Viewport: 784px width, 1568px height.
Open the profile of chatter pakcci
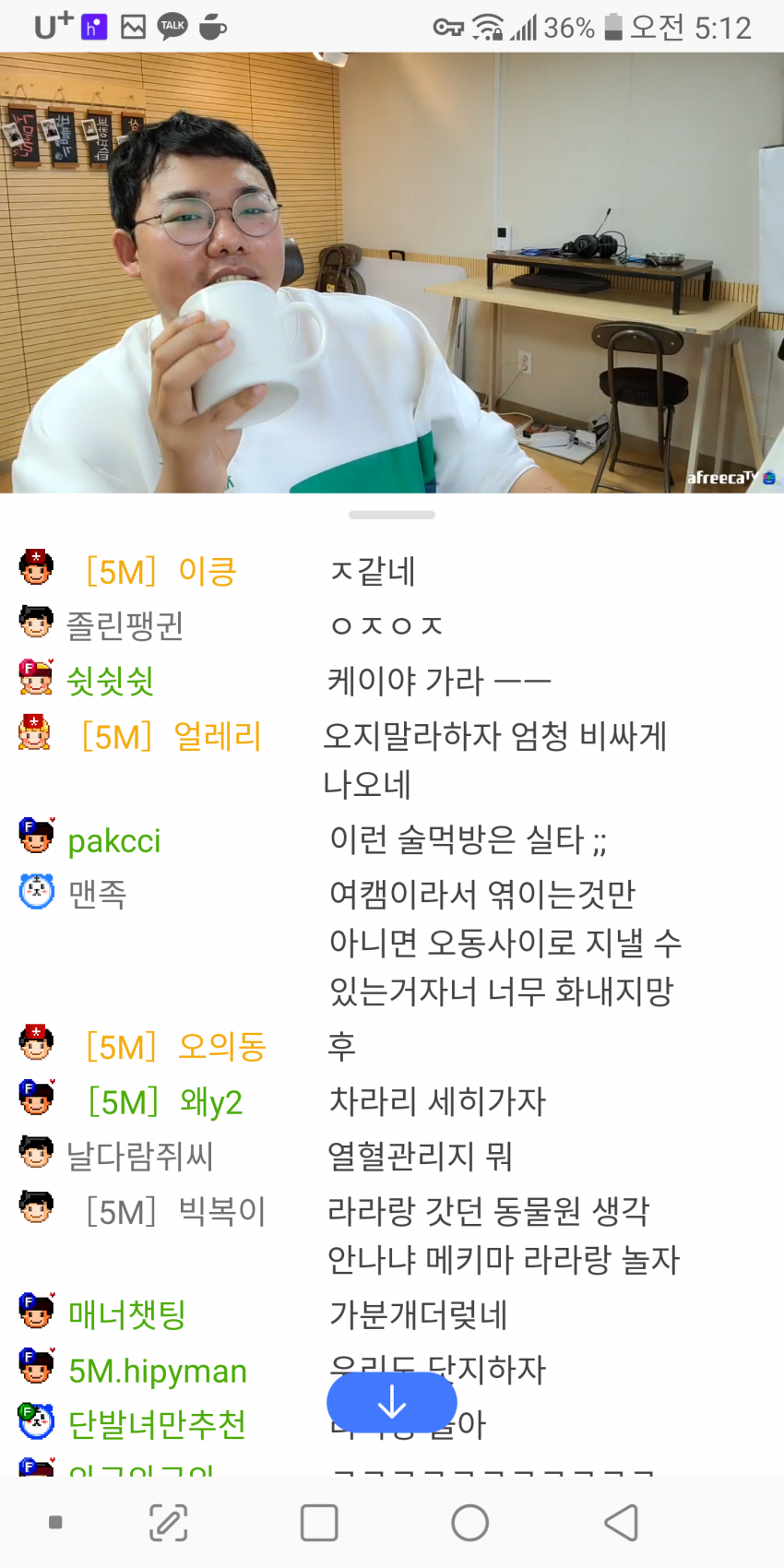tap(114, 840)
